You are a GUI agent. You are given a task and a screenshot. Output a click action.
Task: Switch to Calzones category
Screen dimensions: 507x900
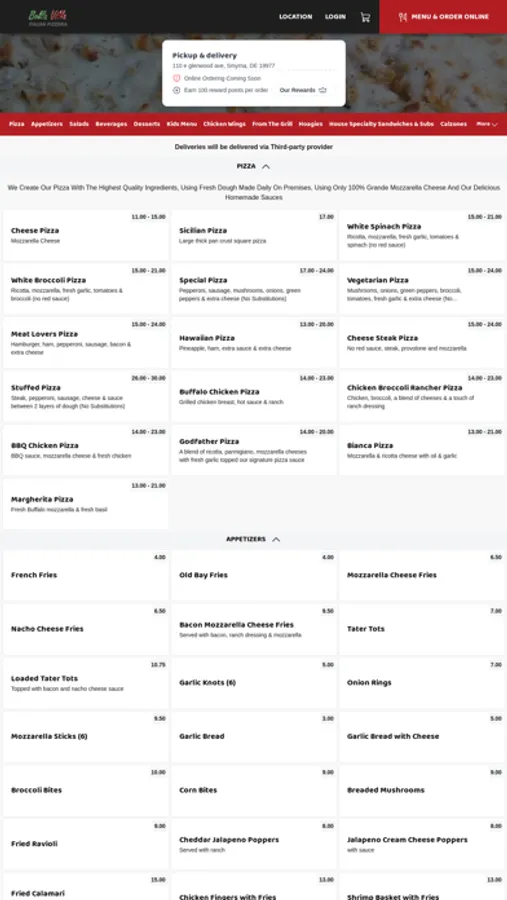coord(454,124)
